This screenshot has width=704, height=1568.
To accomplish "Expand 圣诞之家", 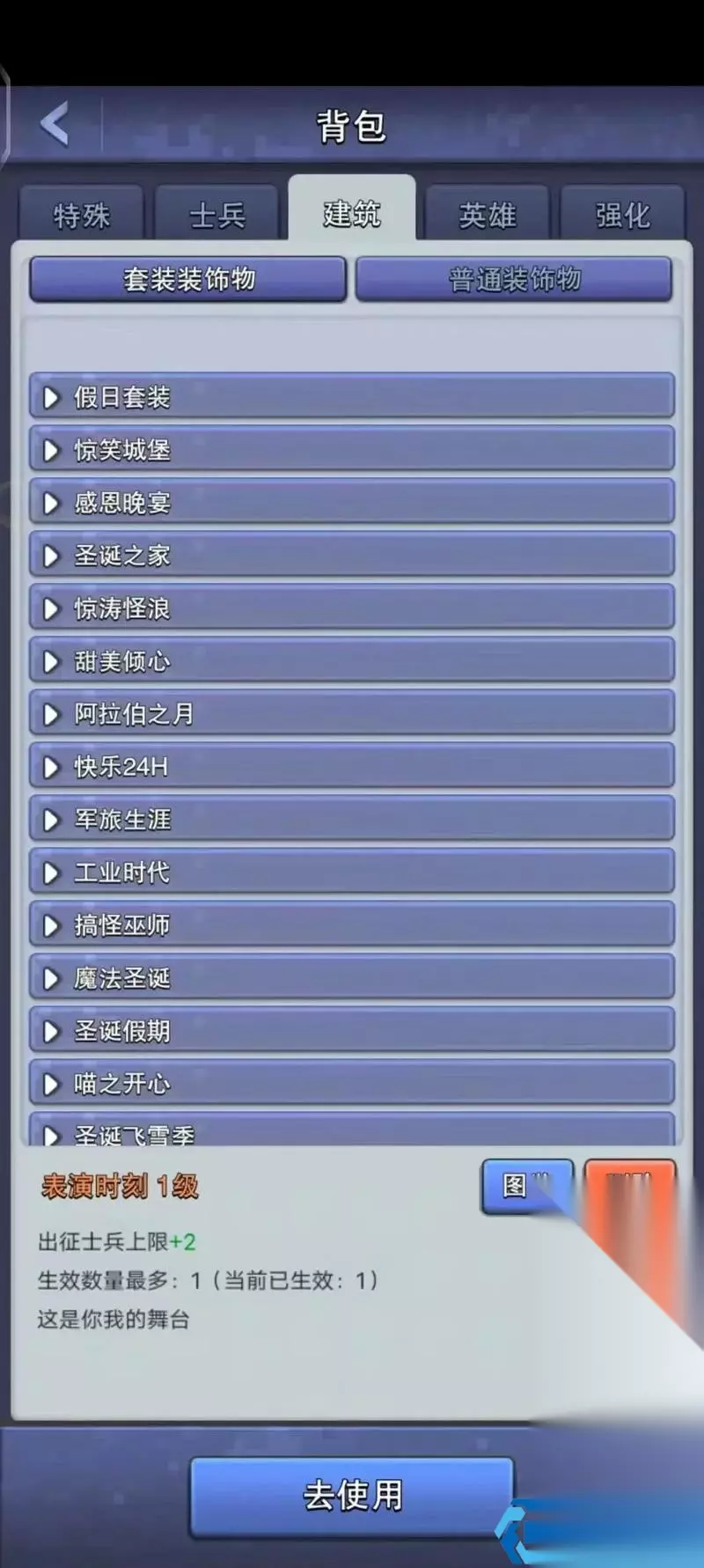I will click(352, 555).
